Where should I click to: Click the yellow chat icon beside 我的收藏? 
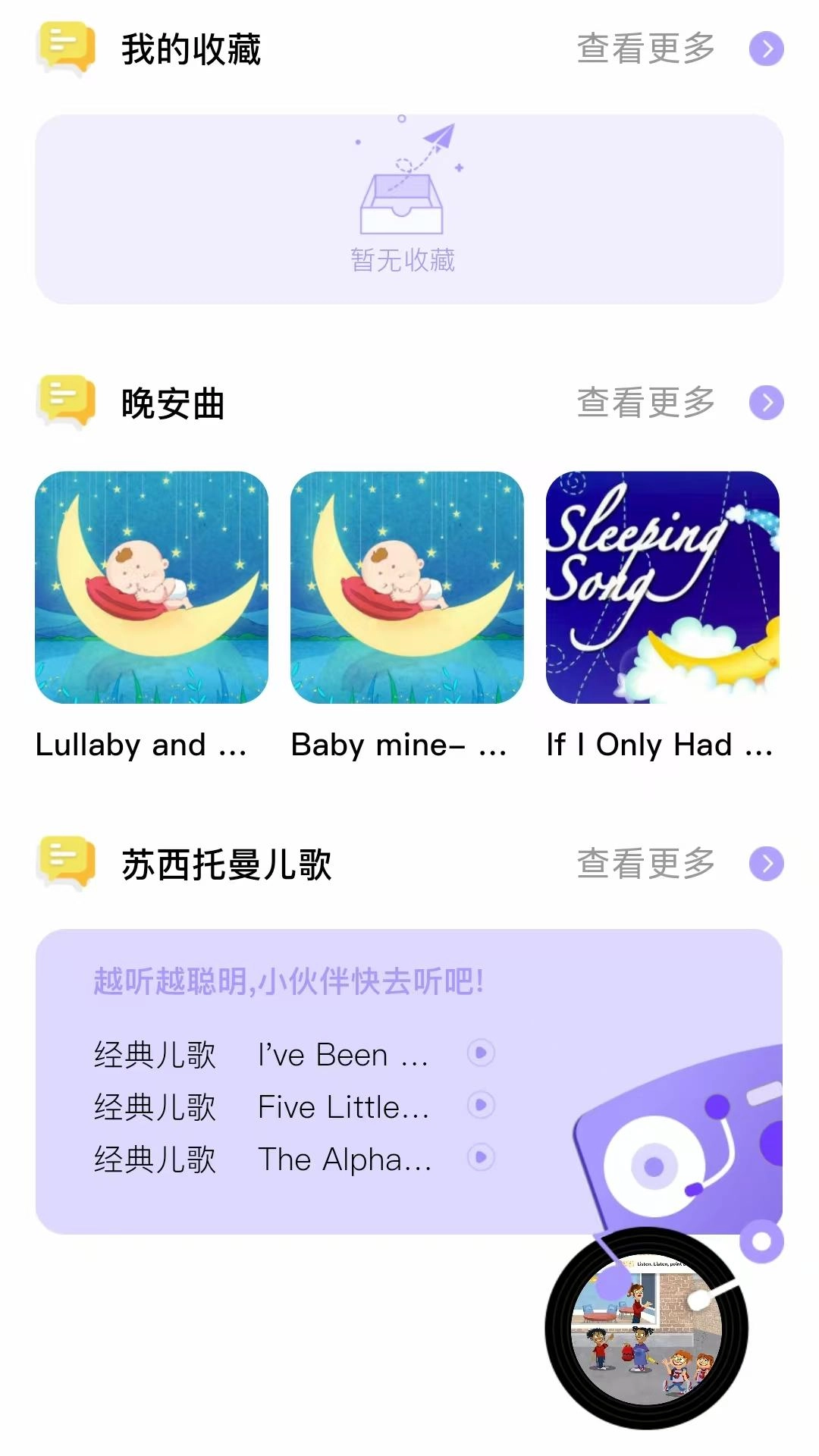tap(64, 47)
